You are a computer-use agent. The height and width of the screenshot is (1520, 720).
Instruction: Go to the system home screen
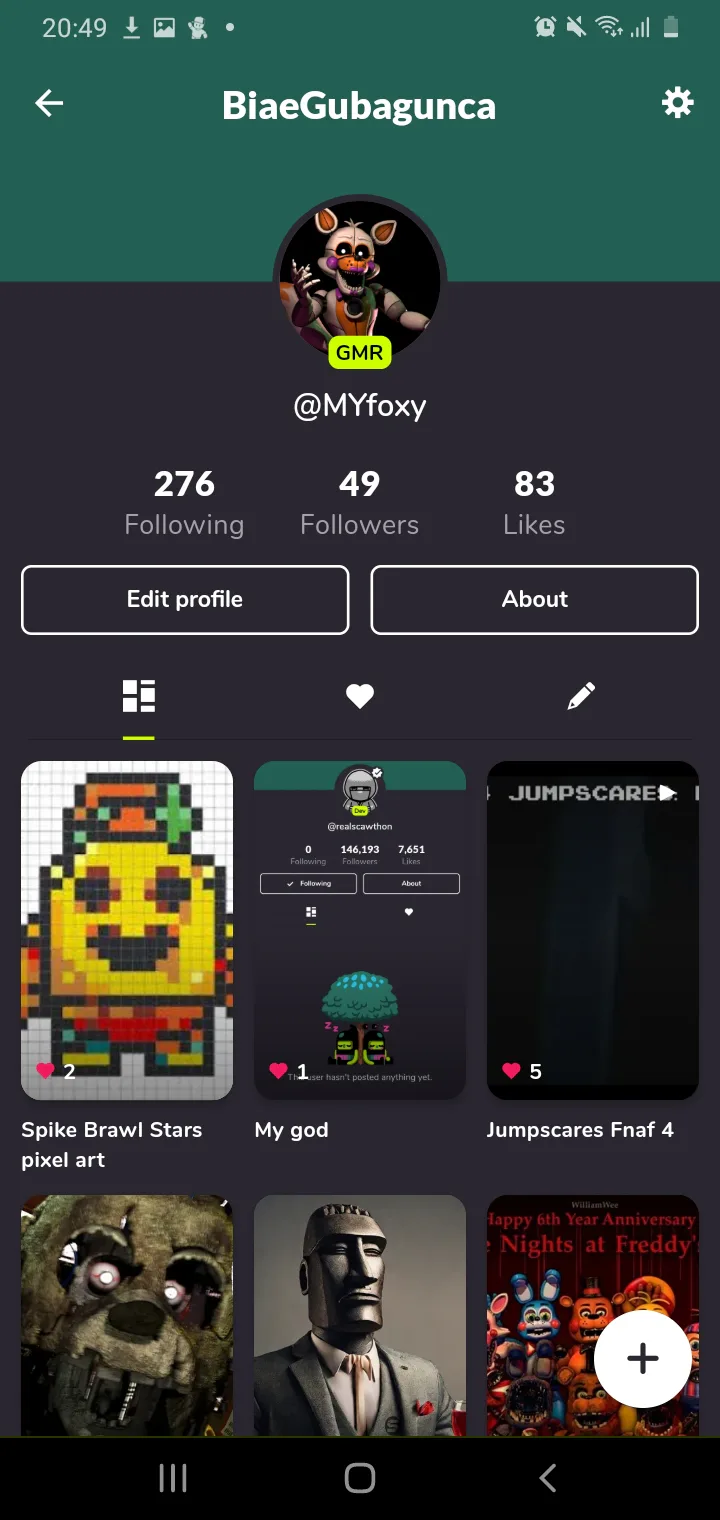coord(360,1478)
